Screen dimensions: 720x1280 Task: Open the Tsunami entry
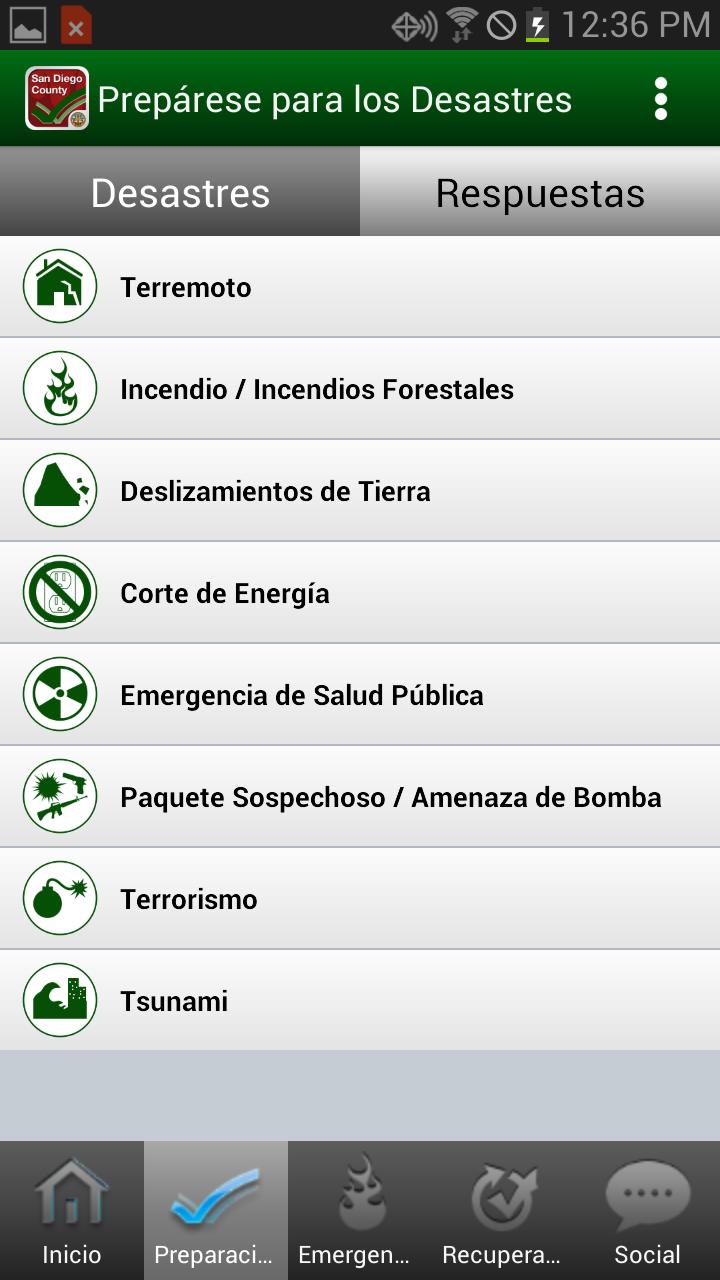tap(360, 1001)
